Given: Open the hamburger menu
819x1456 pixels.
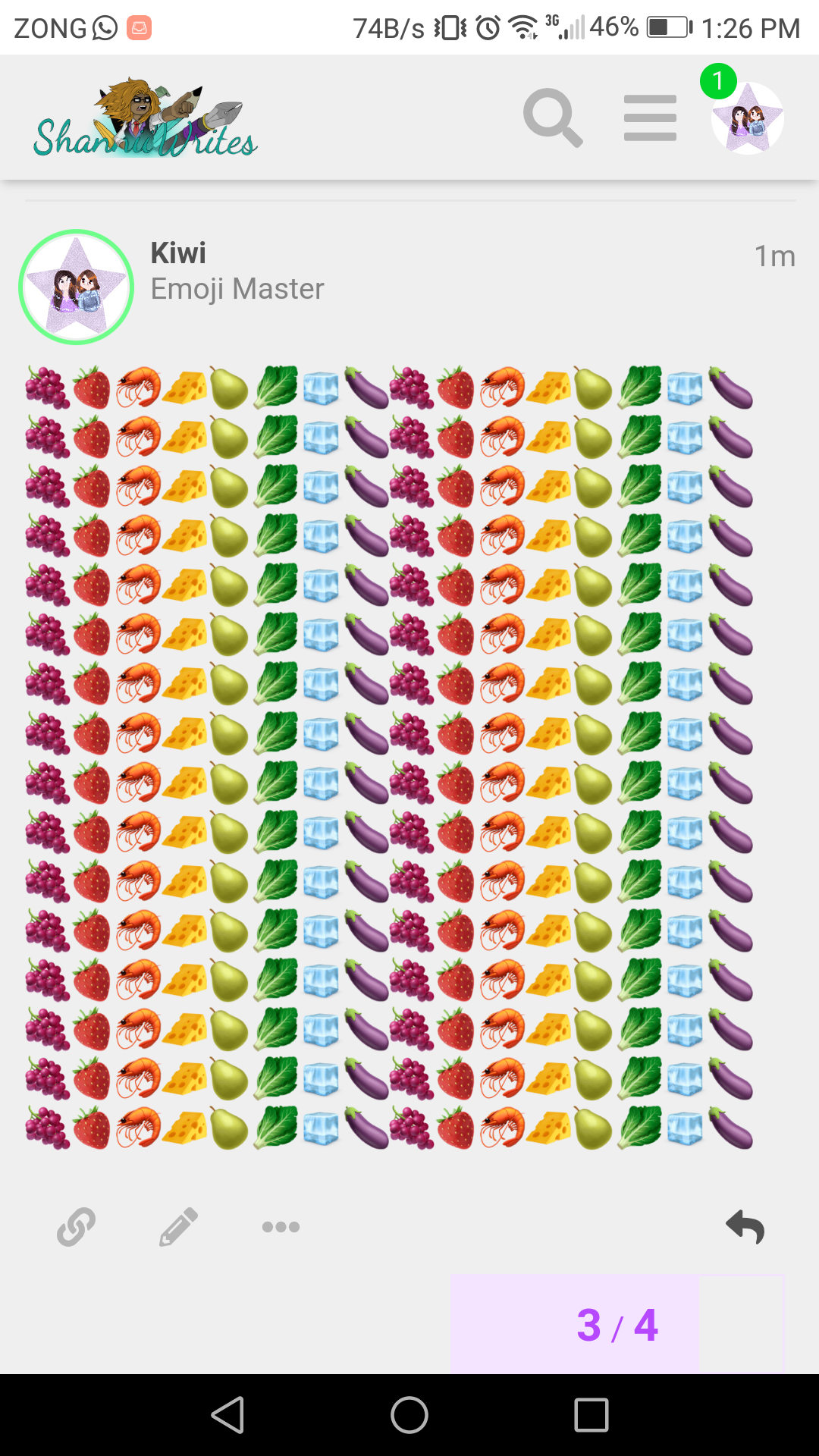Looking at the screenshot, I should (x=650, y=118).
